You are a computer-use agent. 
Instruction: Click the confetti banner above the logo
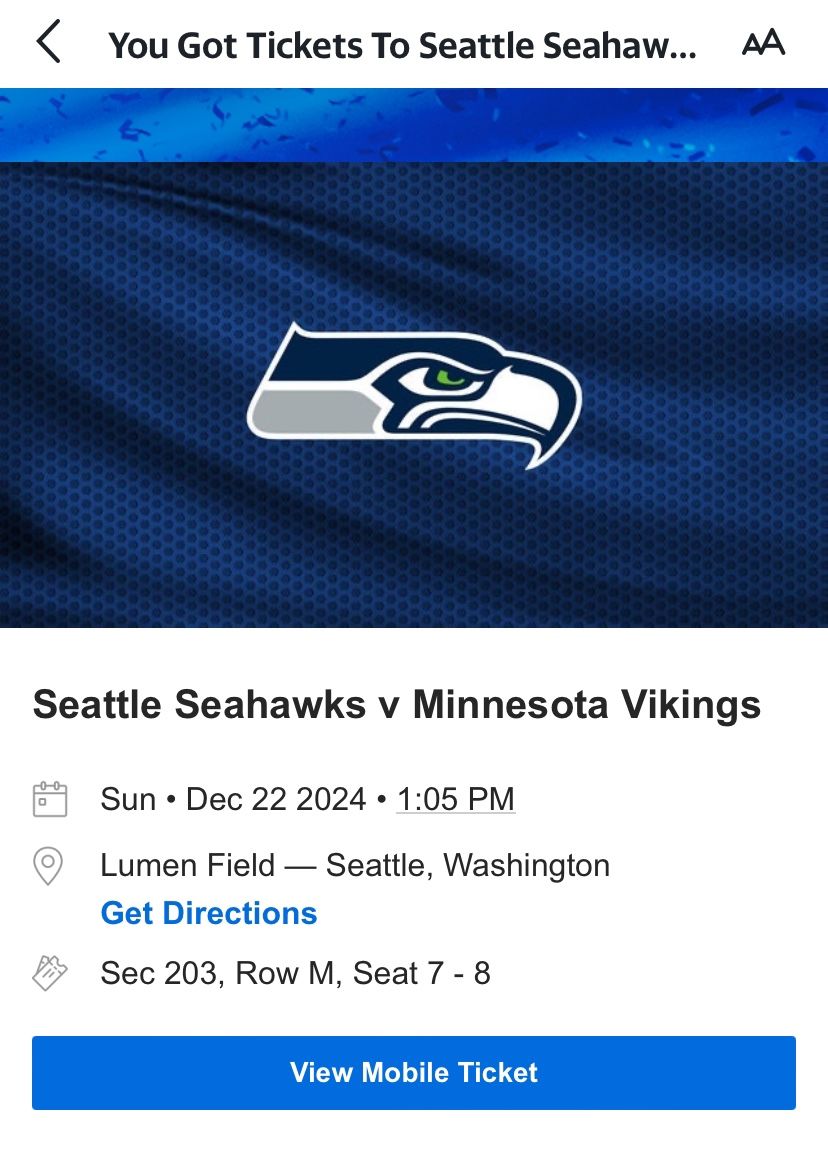(414, 123)
